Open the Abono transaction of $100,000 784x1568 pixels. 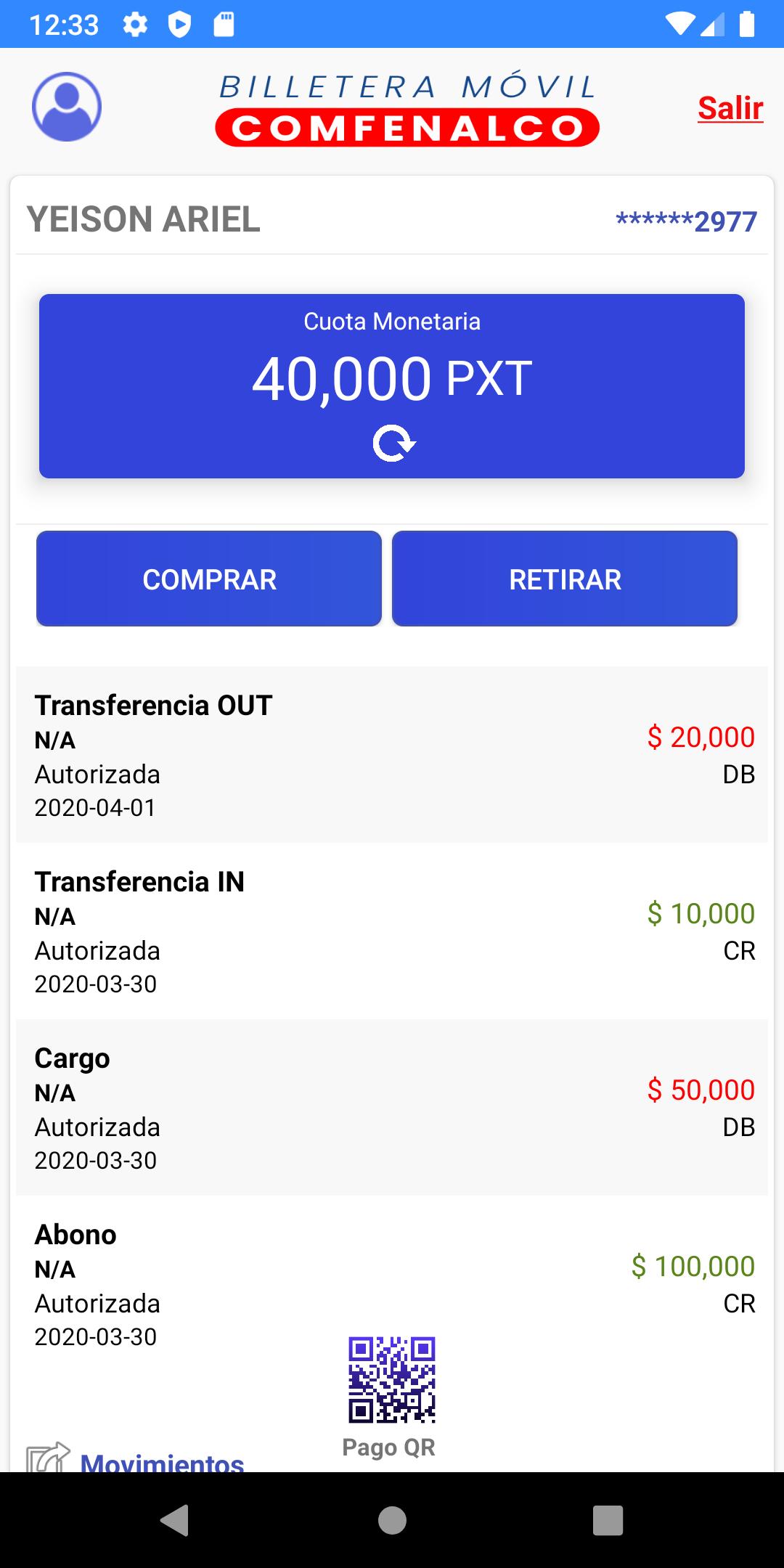pos(392,1284)
